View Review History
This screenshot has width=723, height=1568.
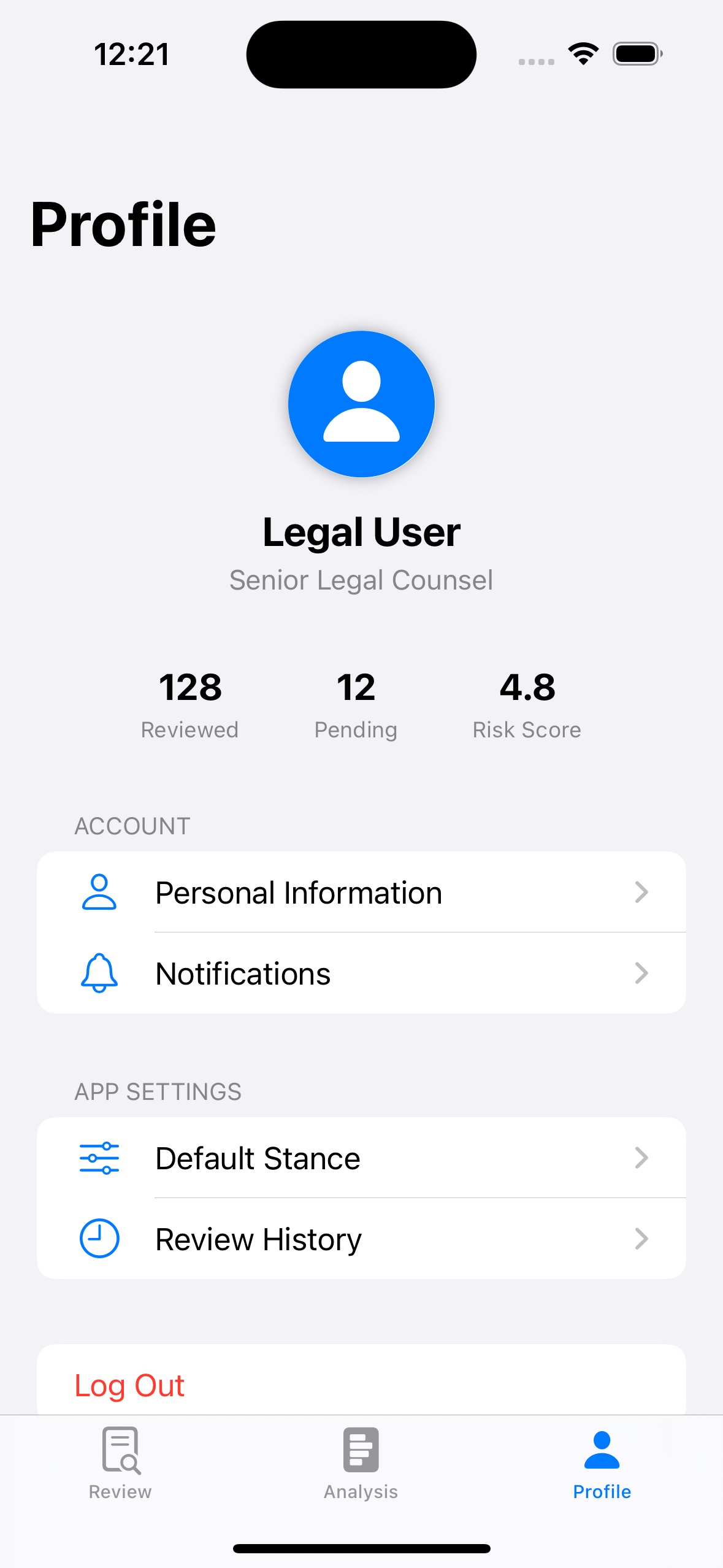click(361, 1239)
